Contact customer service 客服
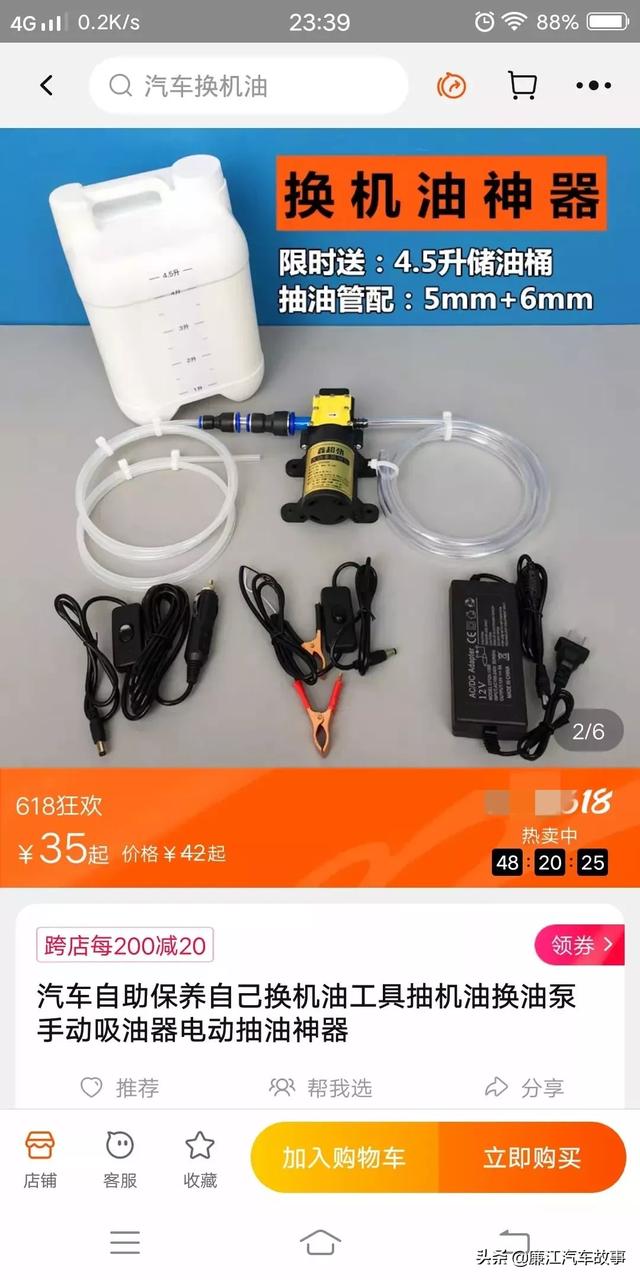640x1280 pixels. tap(120, 1158)
